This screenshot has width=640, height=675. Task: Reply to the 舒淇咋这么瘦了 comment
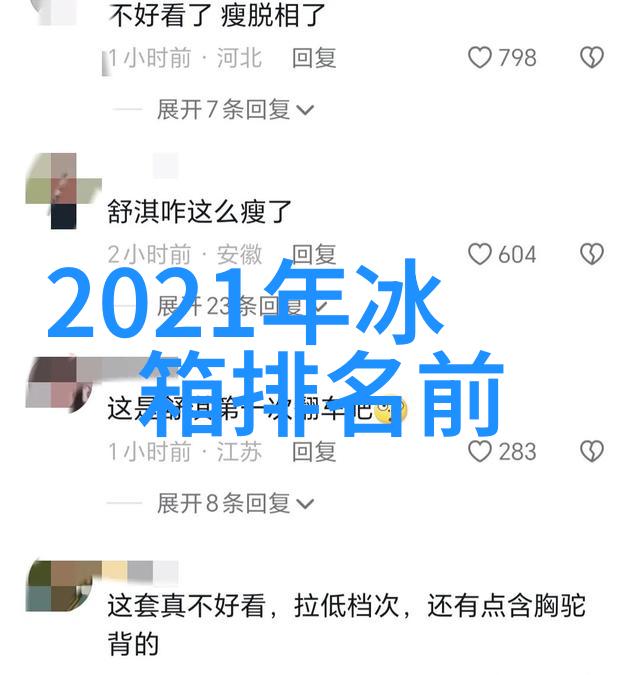coord(313,254)
